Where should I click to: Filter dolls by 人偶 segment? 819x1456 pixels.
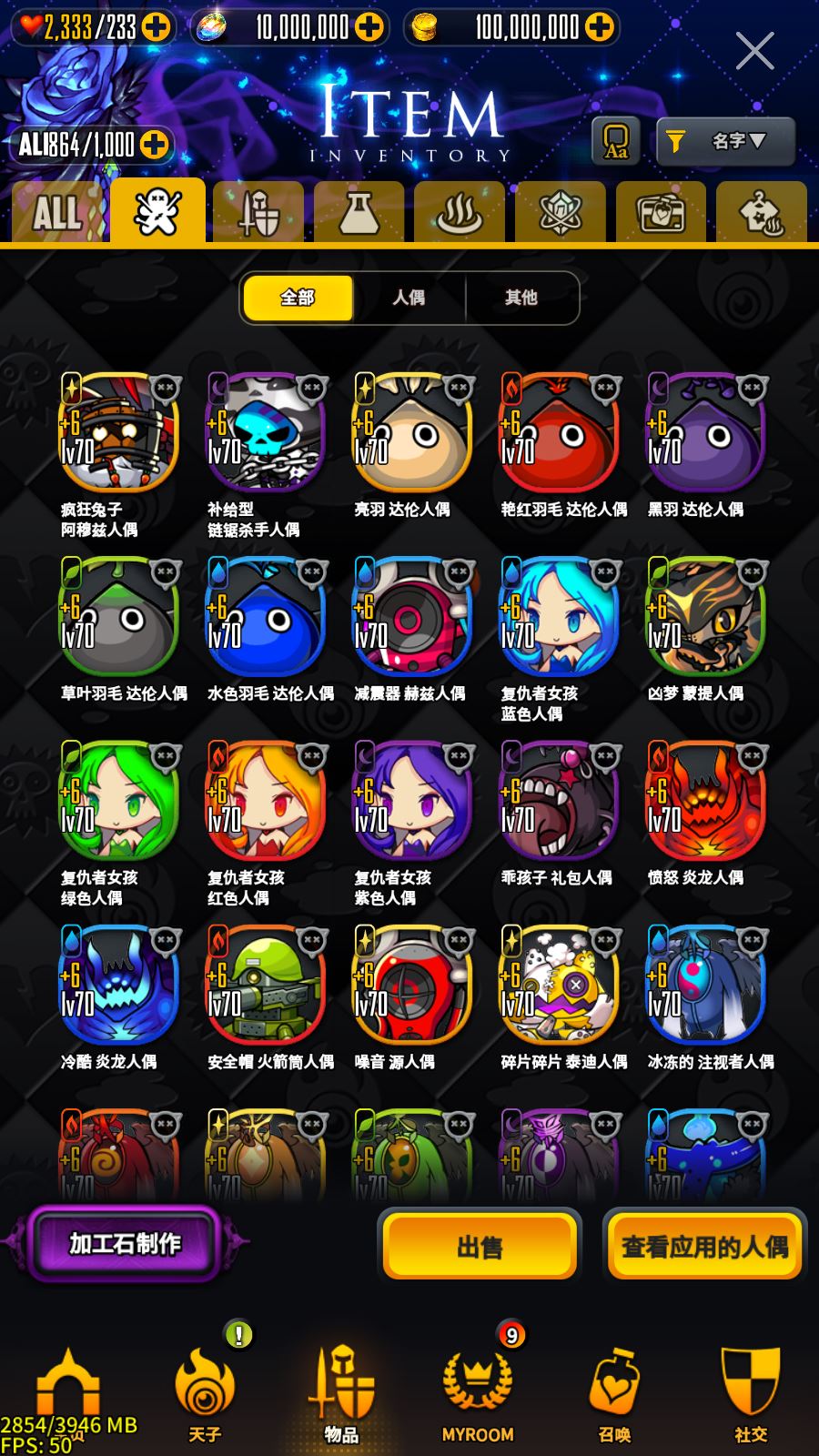(x=409, y=298)
